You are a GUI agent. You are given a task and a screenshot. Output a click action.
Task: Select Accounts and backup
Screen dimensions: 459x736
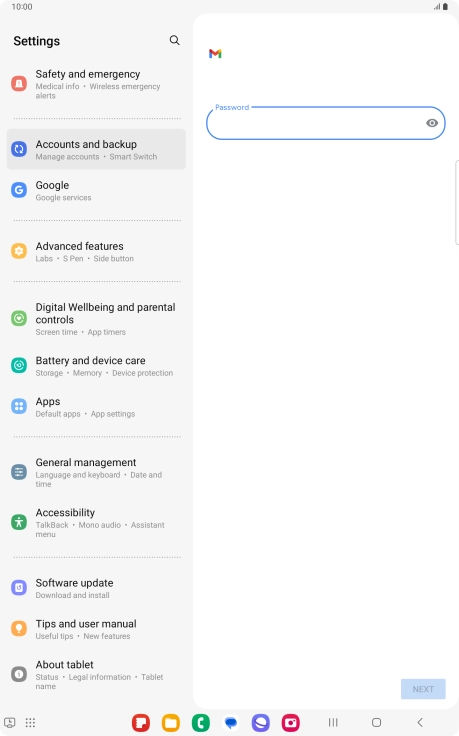click(x=96, y=149)
